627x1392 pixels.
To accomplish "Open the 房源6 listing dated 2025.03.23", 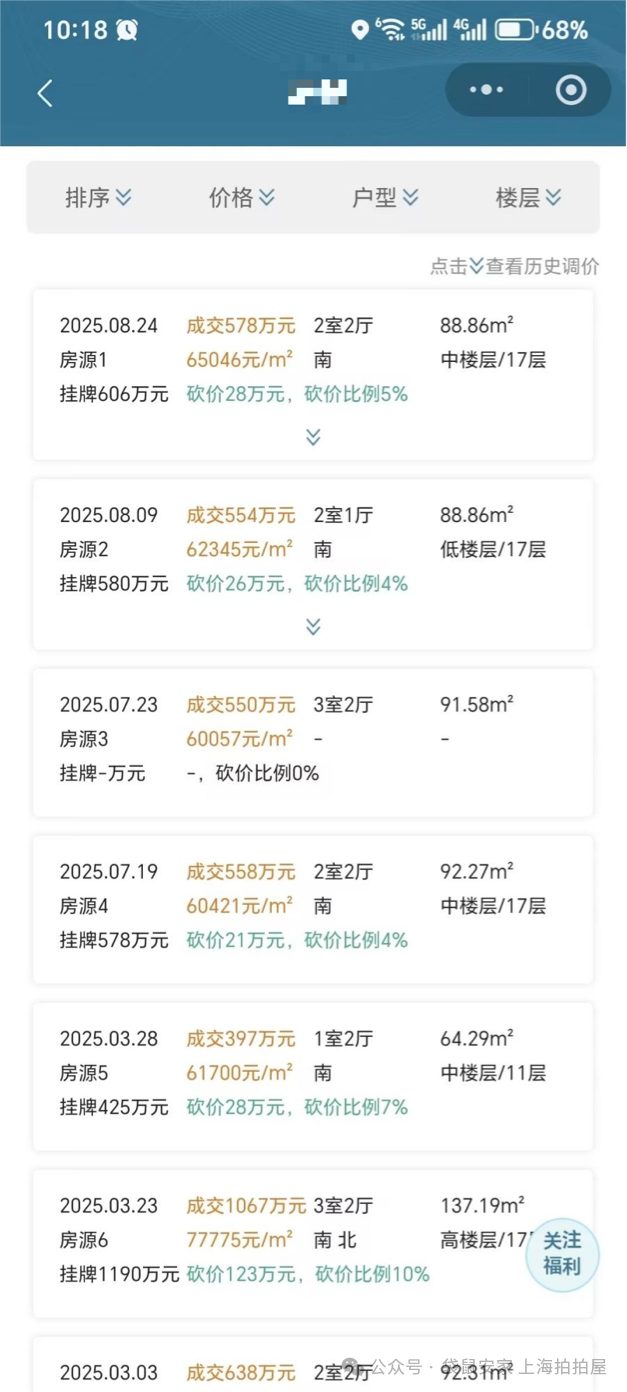I will (x=300, y=1240).
